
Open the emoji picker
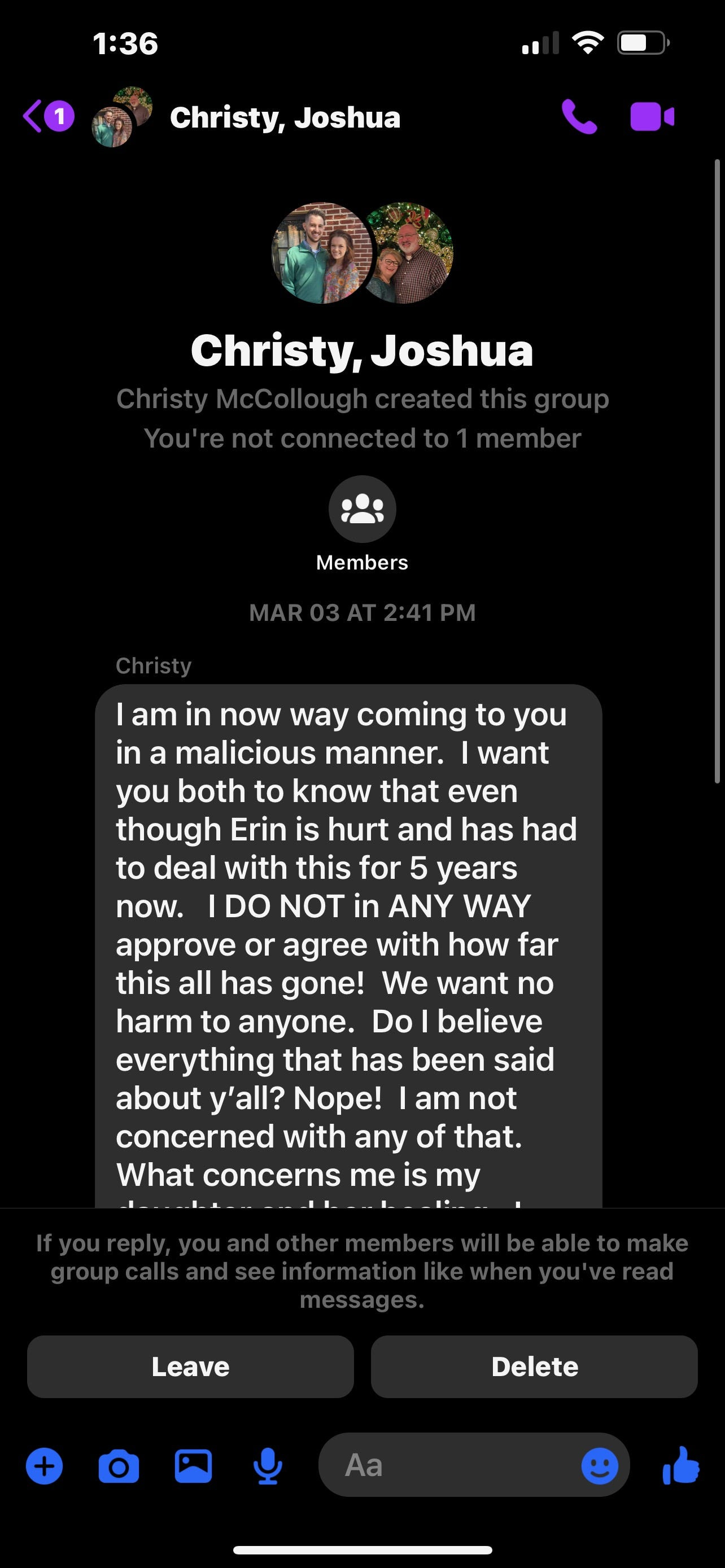point(600,1465)
